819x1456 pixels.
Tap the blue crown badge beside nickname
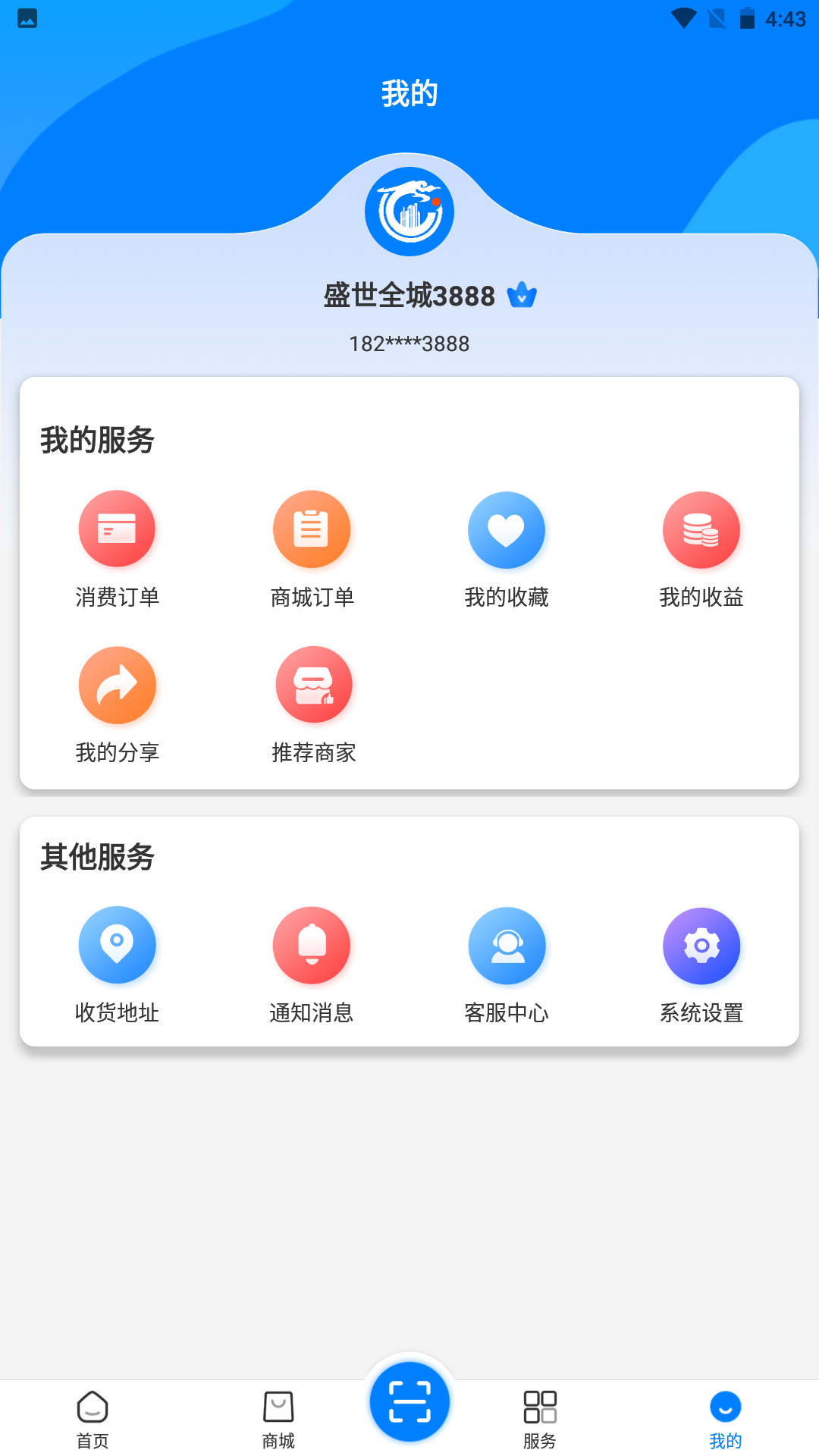click(522, 296)
